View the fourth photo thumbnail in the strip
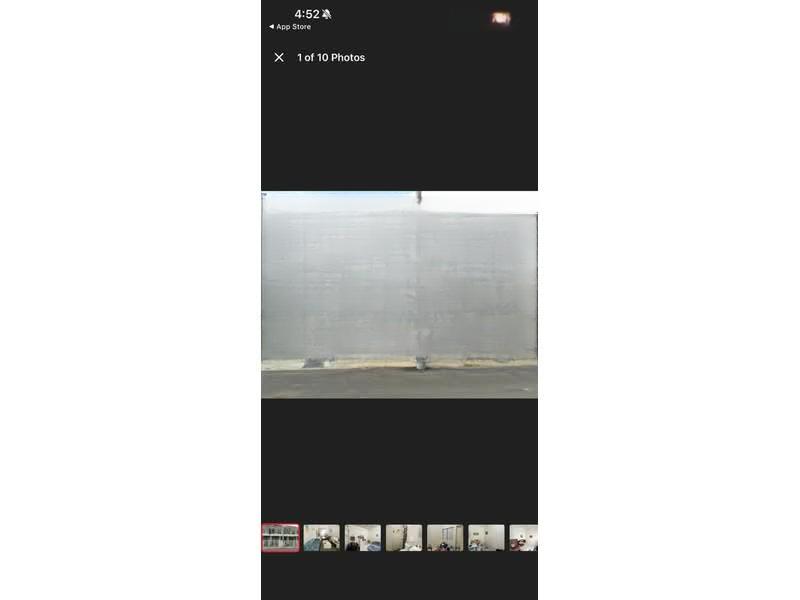 coord(404,538)
